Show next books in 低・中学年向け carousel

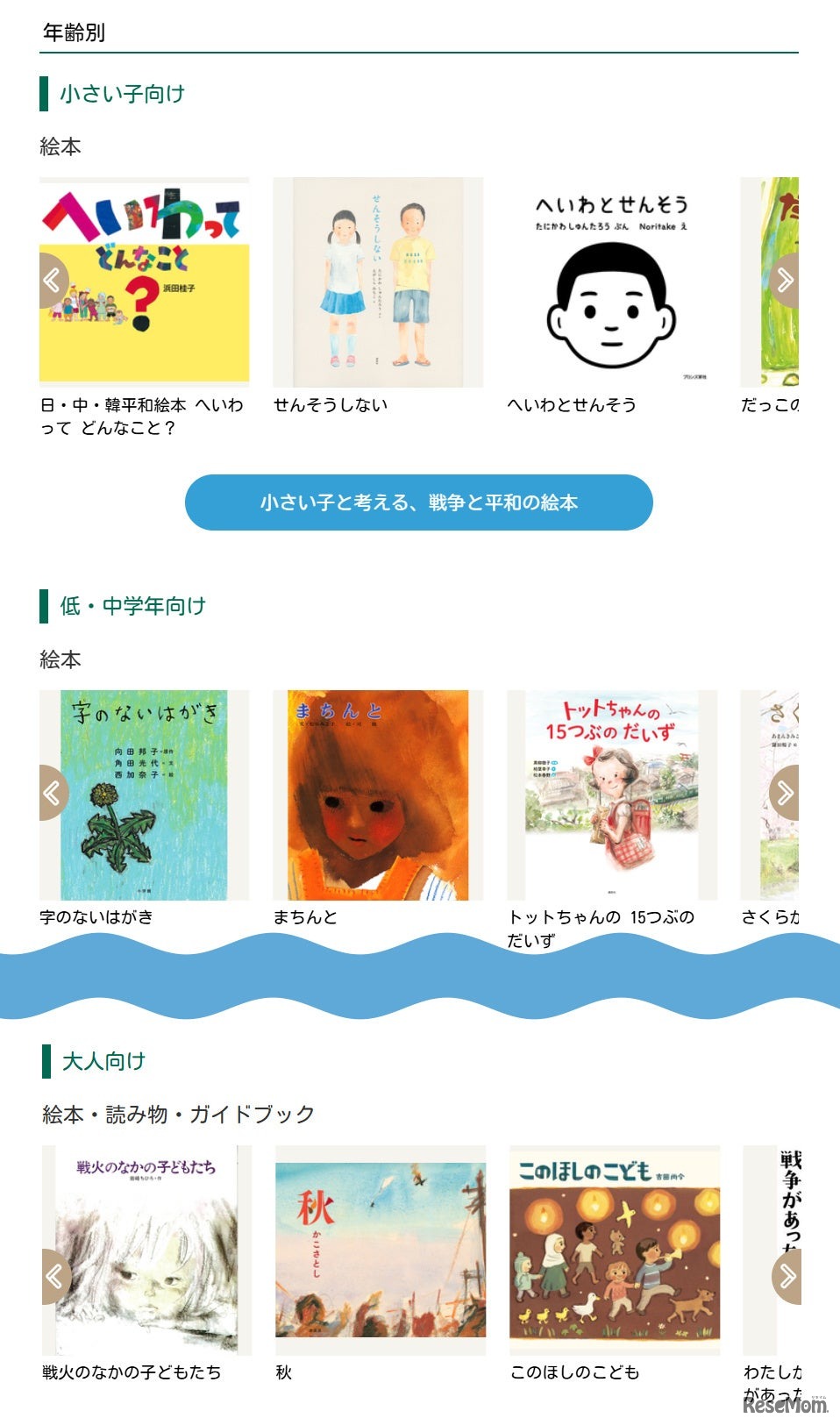(x=785, y=793)
